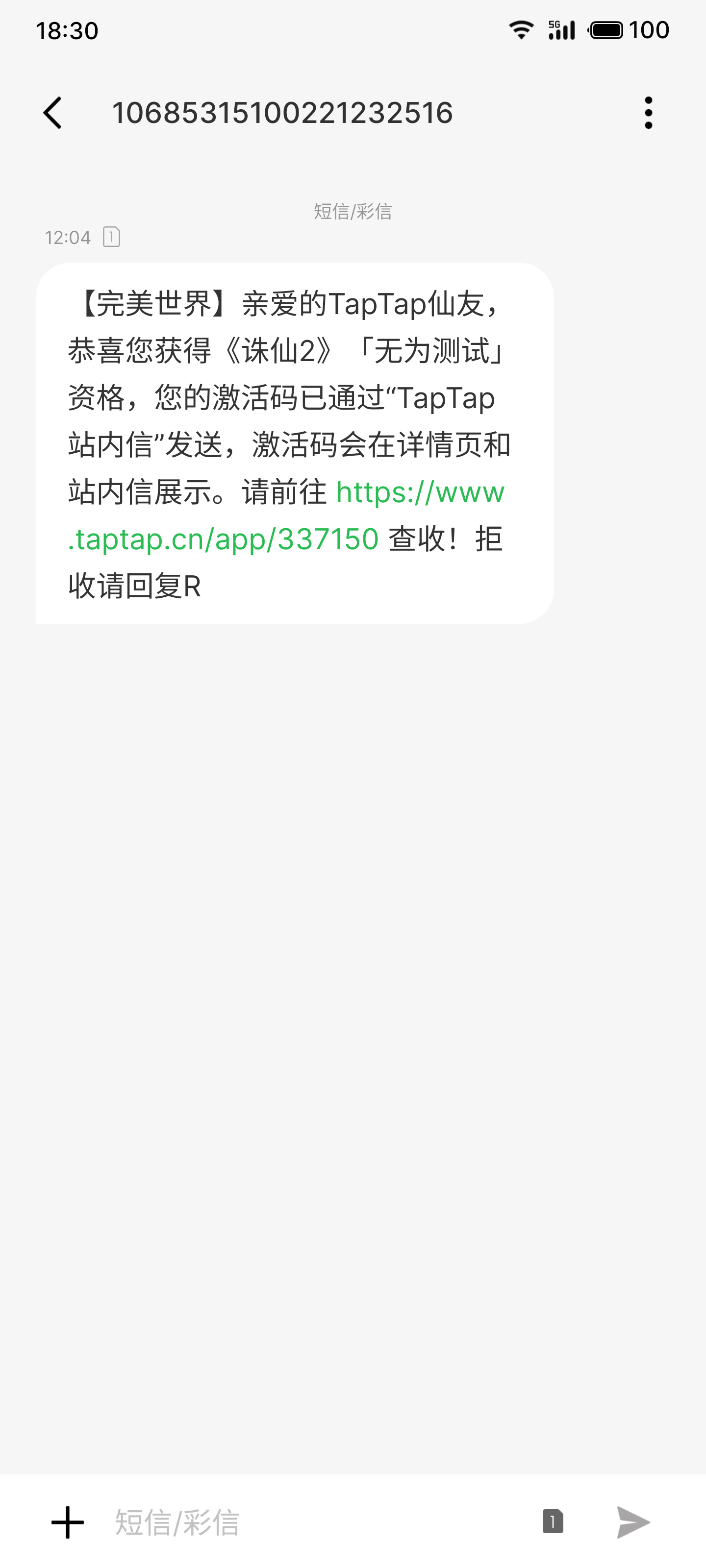Tap the send arrow button

pyautogui.click(x=633, y=1522)
